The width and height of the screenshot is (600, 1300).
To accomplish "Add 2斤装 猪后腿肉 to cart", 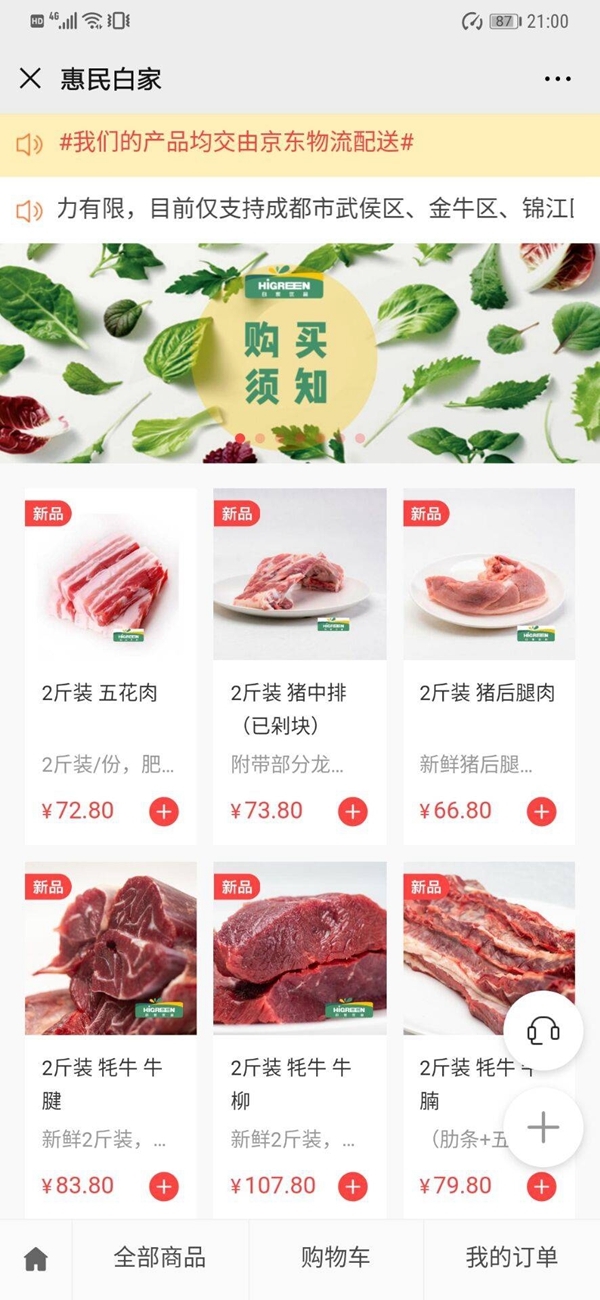I will pyautogui.click(x=541, y=811).
